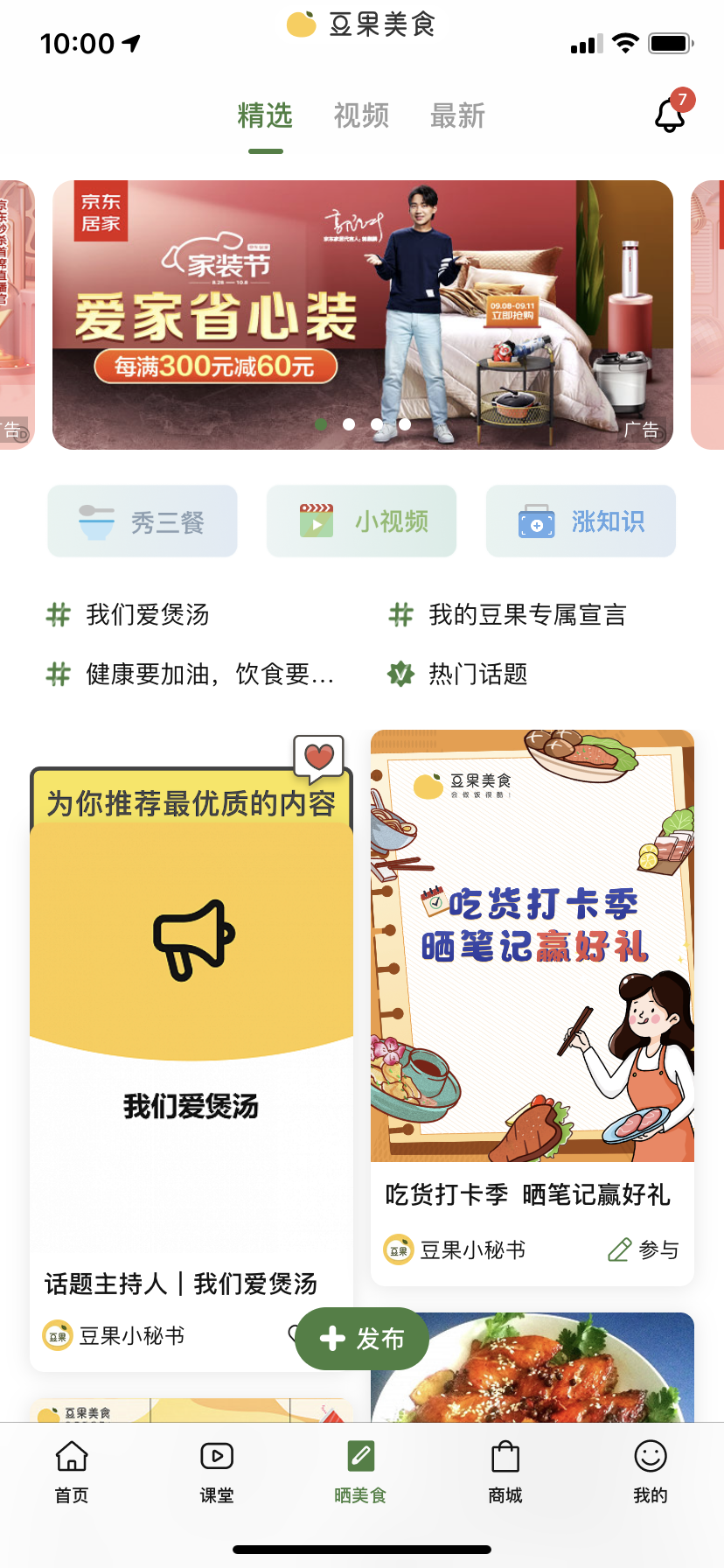Go to the 课堂 tab
The height and width of the screenshot is (1568, 724).
tap(217, 1472)
